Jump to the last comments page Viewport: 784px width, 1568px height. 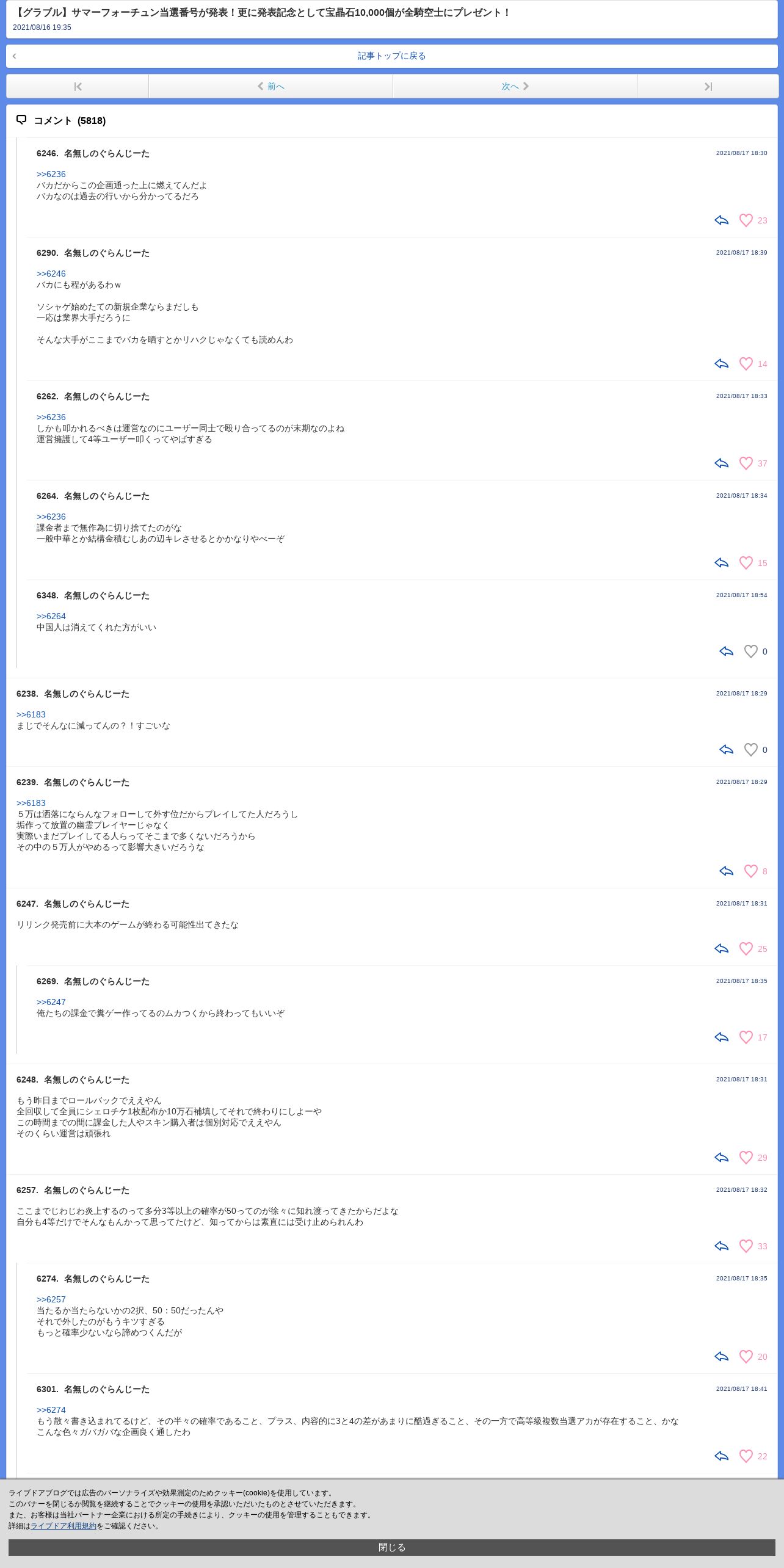(x=708, y=86)
